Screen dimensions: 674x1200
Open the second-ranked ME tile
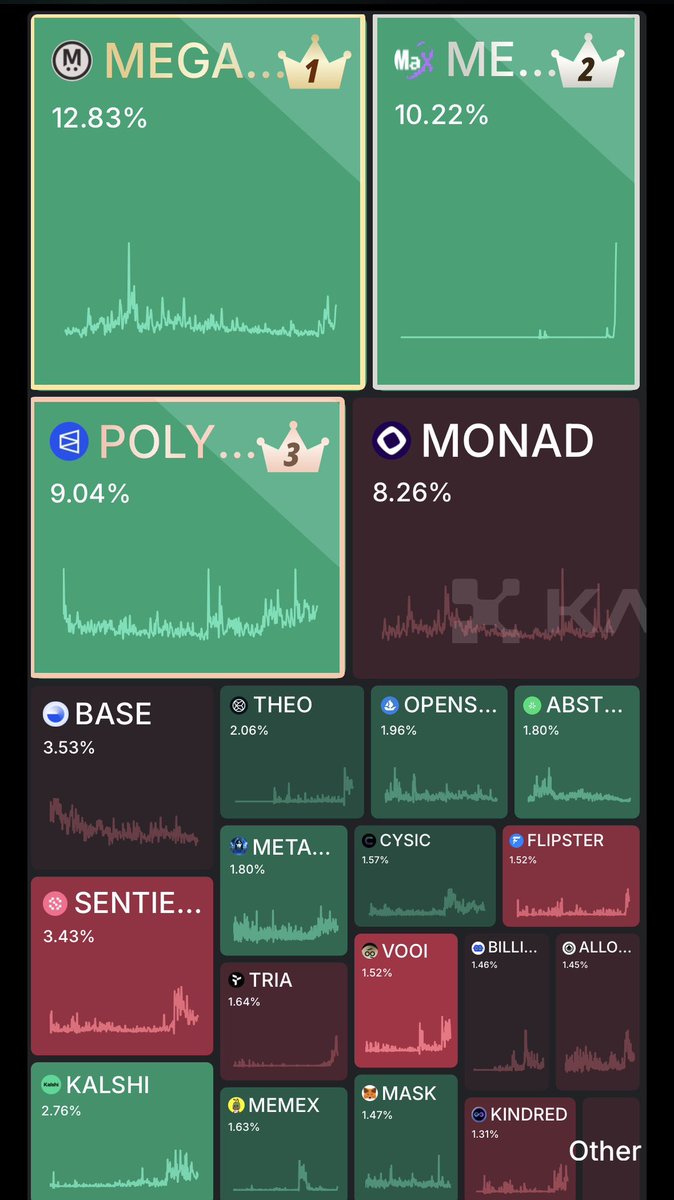coord(505,201)
